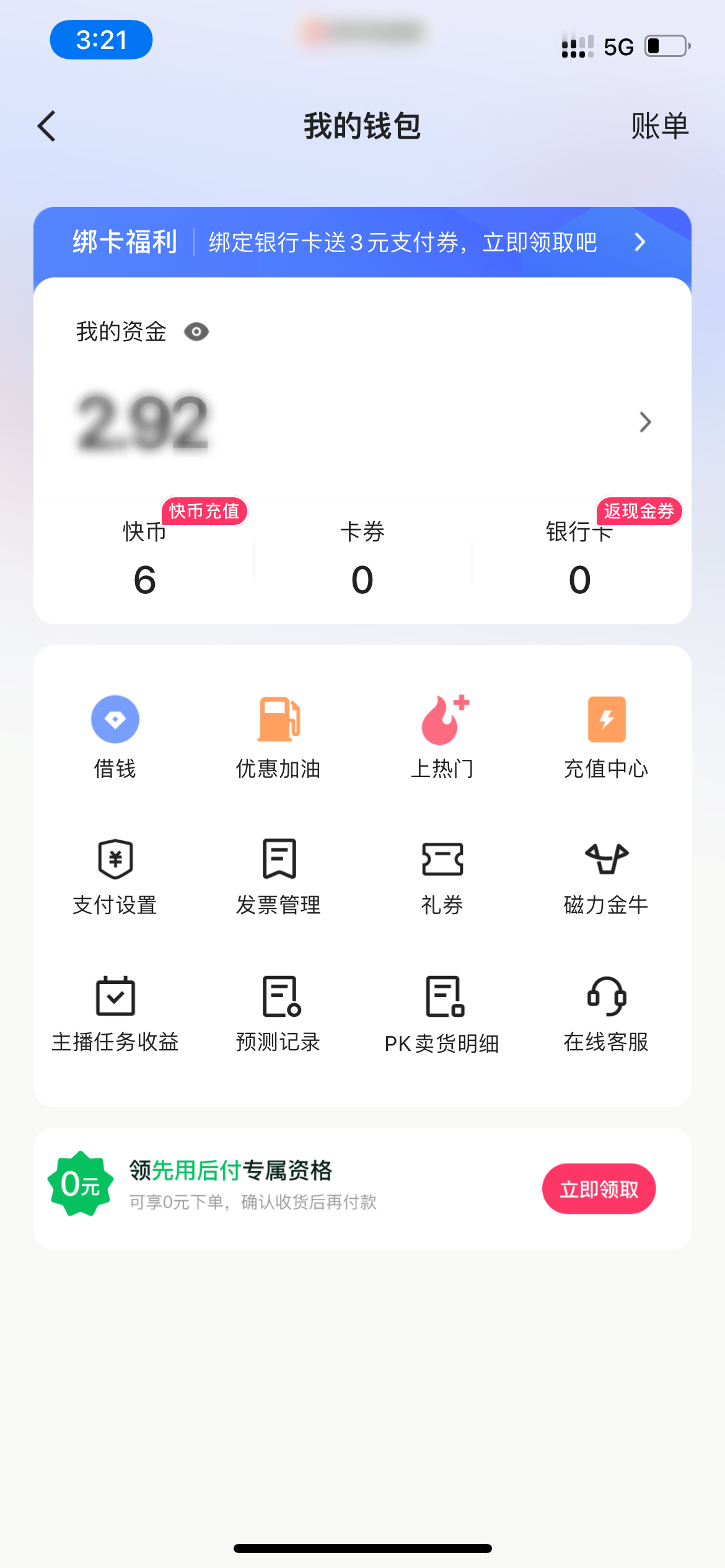The image size is (725, 1568).
Task: Open 预测记录 prediction records
Action: [279, 1009]
